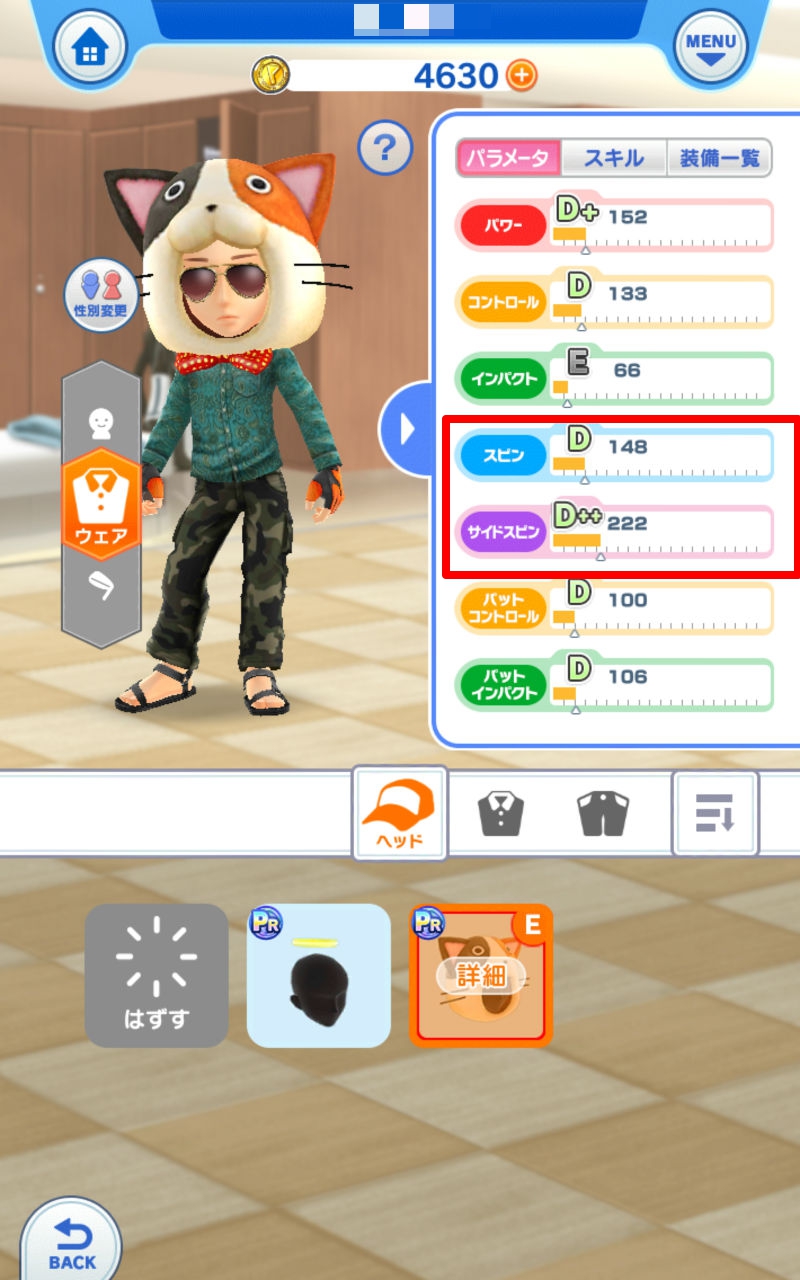800x1280 pixels.
Task: Tap はずす to remove headwear
Action: [x=156, y=975]
